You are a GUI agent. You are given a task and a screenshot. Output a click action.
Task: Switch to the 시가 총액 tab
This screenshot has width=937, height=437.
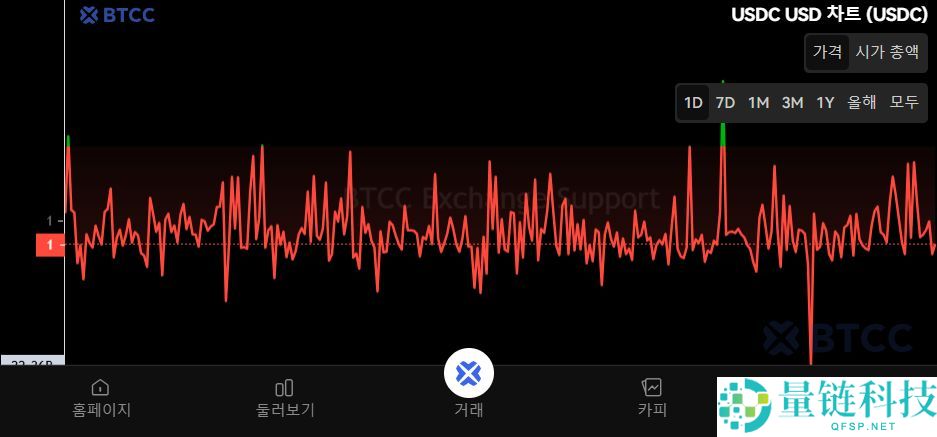[886, 52]
